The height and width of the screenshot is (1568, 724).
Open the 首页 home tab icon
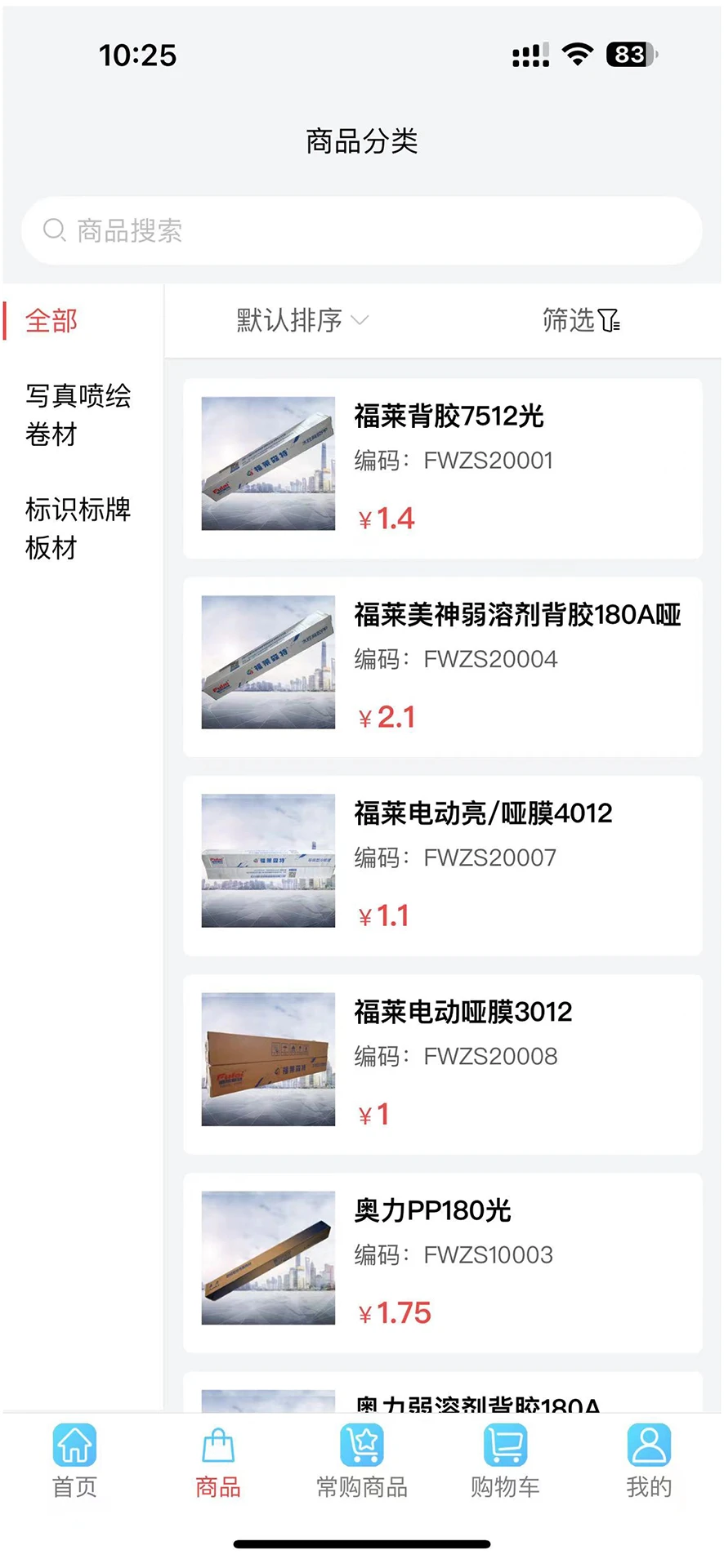click(74, 1444)
